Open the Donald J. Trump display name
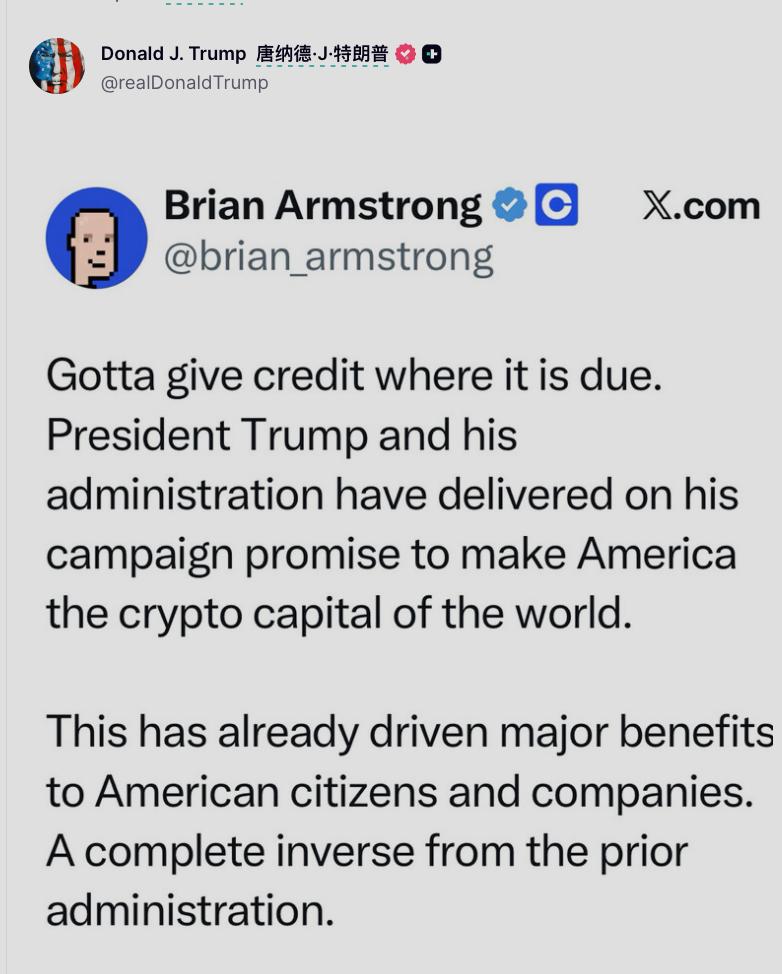Image resolution: width=782 pixels, height=974 pixels. (x=173, y=54)
